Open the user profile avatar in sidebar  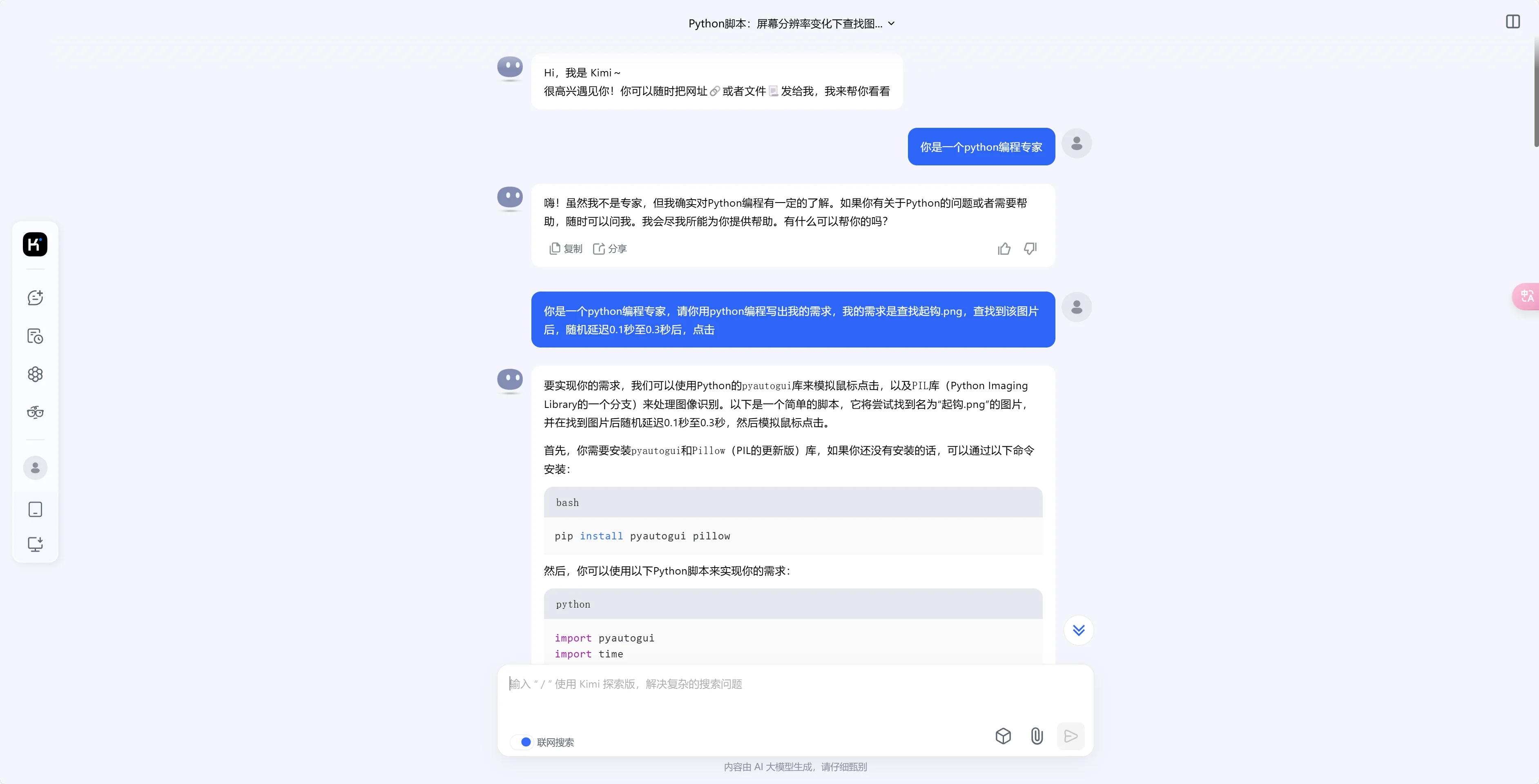point(35,468)
